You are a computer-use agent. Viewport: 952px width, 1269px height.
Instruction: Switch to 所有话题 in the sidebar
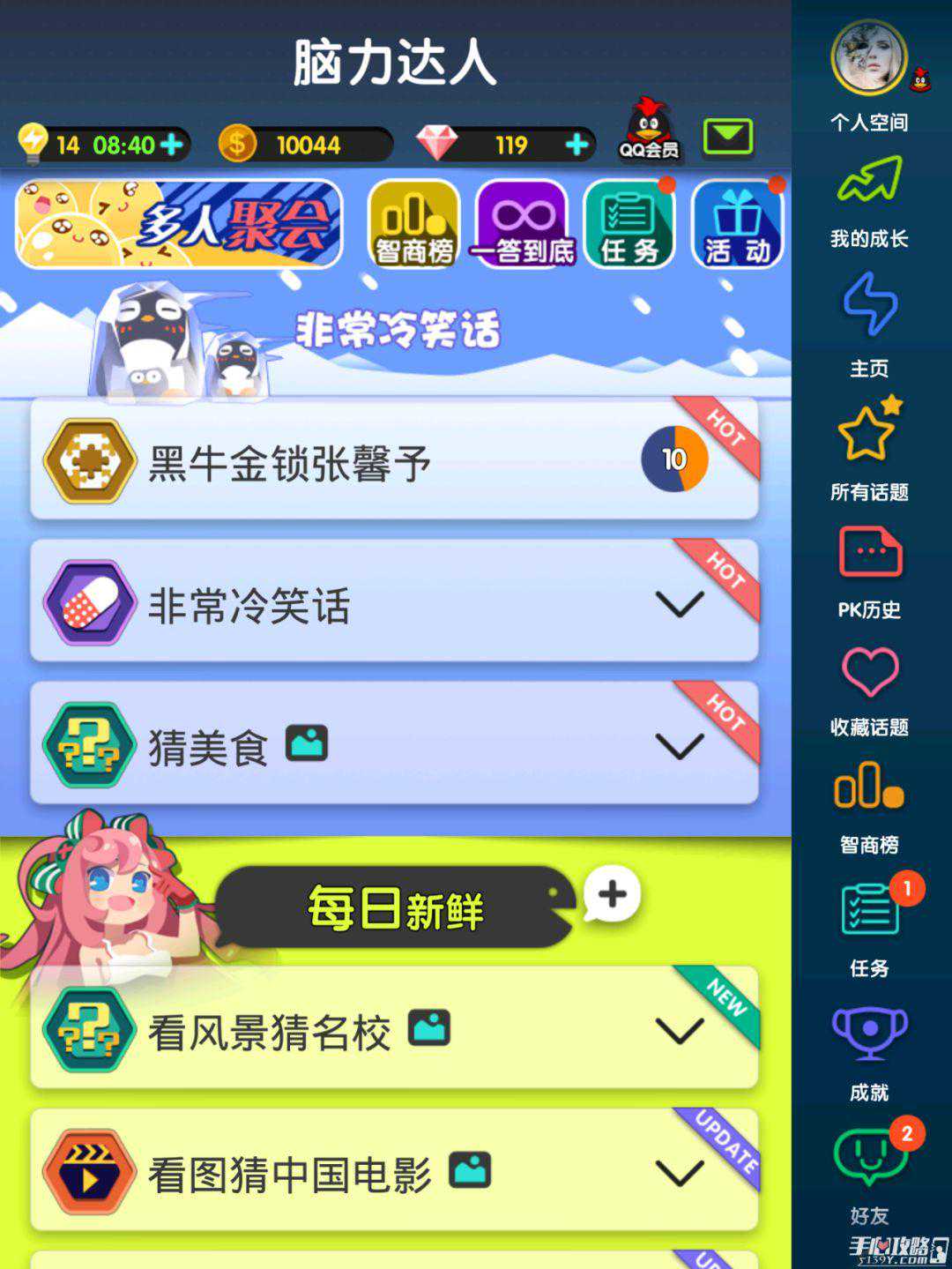(869, 450)
